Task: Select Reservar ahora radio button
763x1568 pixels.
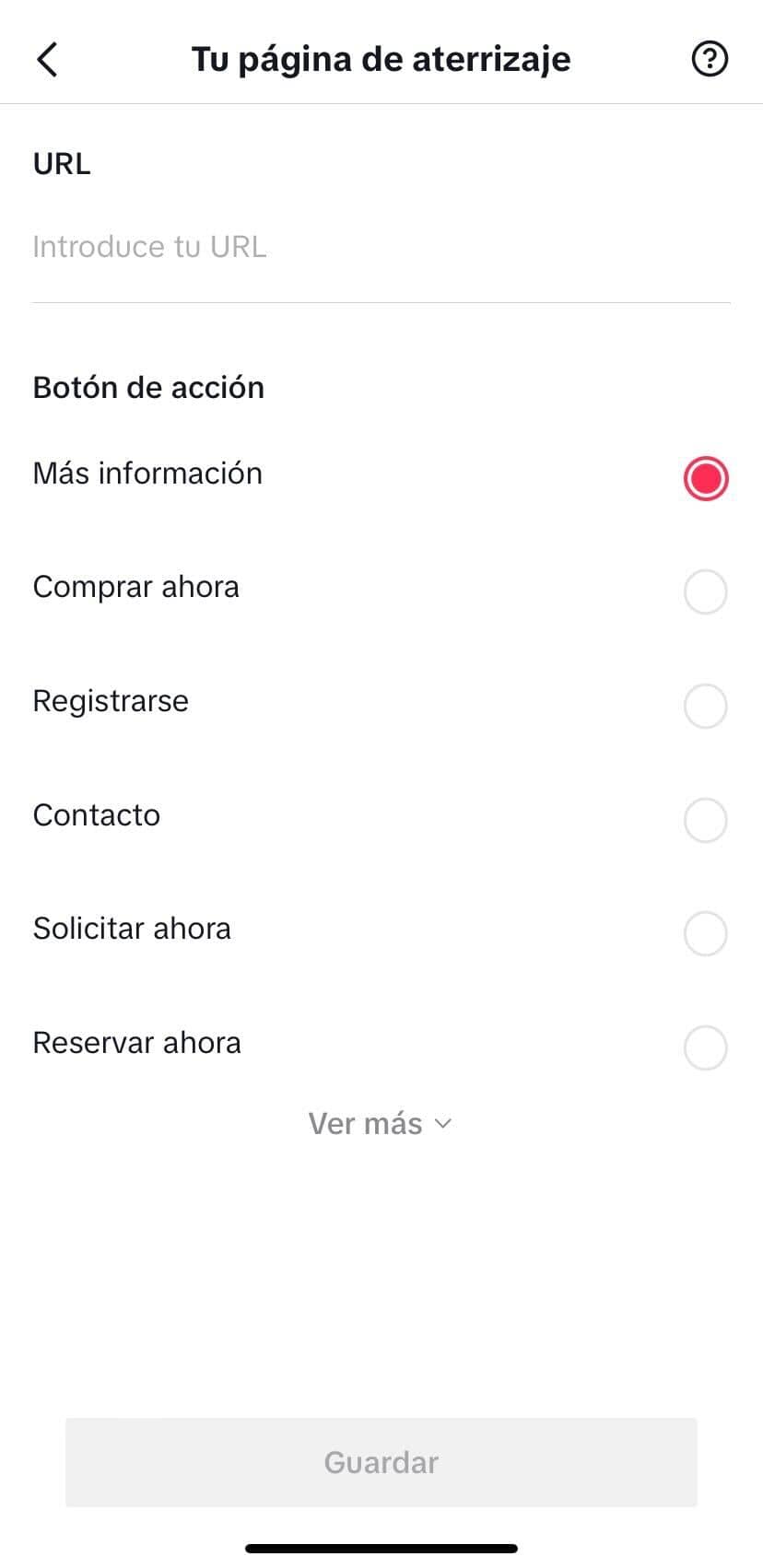Action: tap(705, 1047)
